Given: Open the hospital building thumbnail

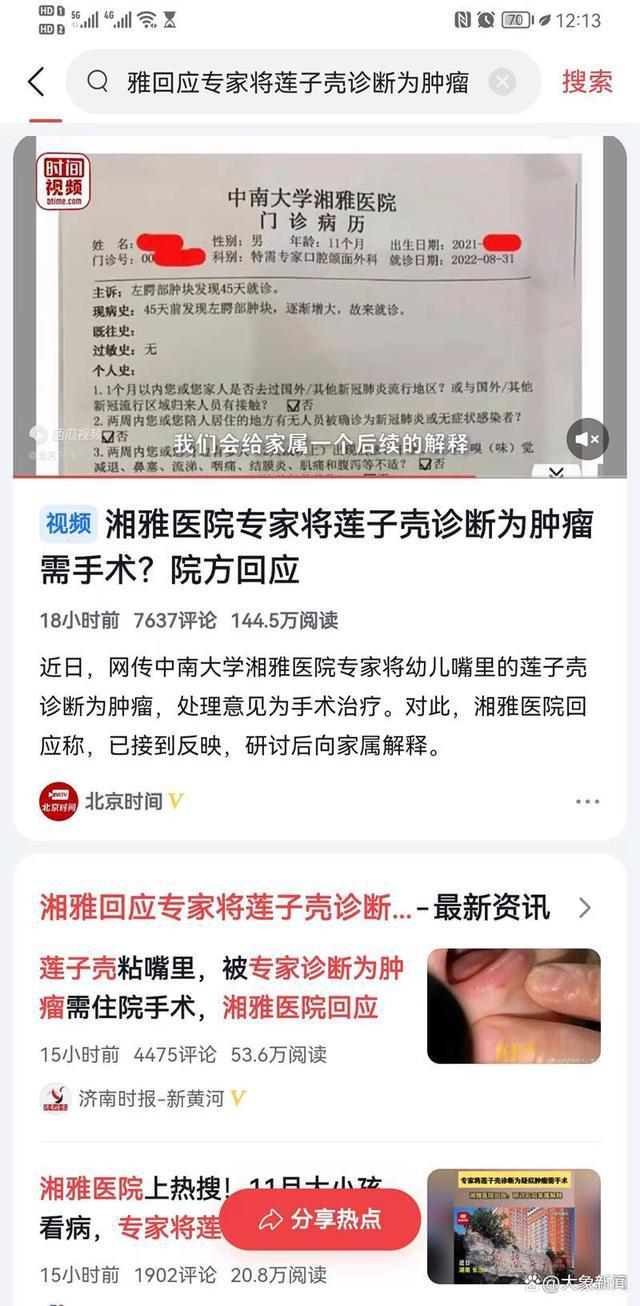Looking at the screenshot, I should (x=513, y=1225).
